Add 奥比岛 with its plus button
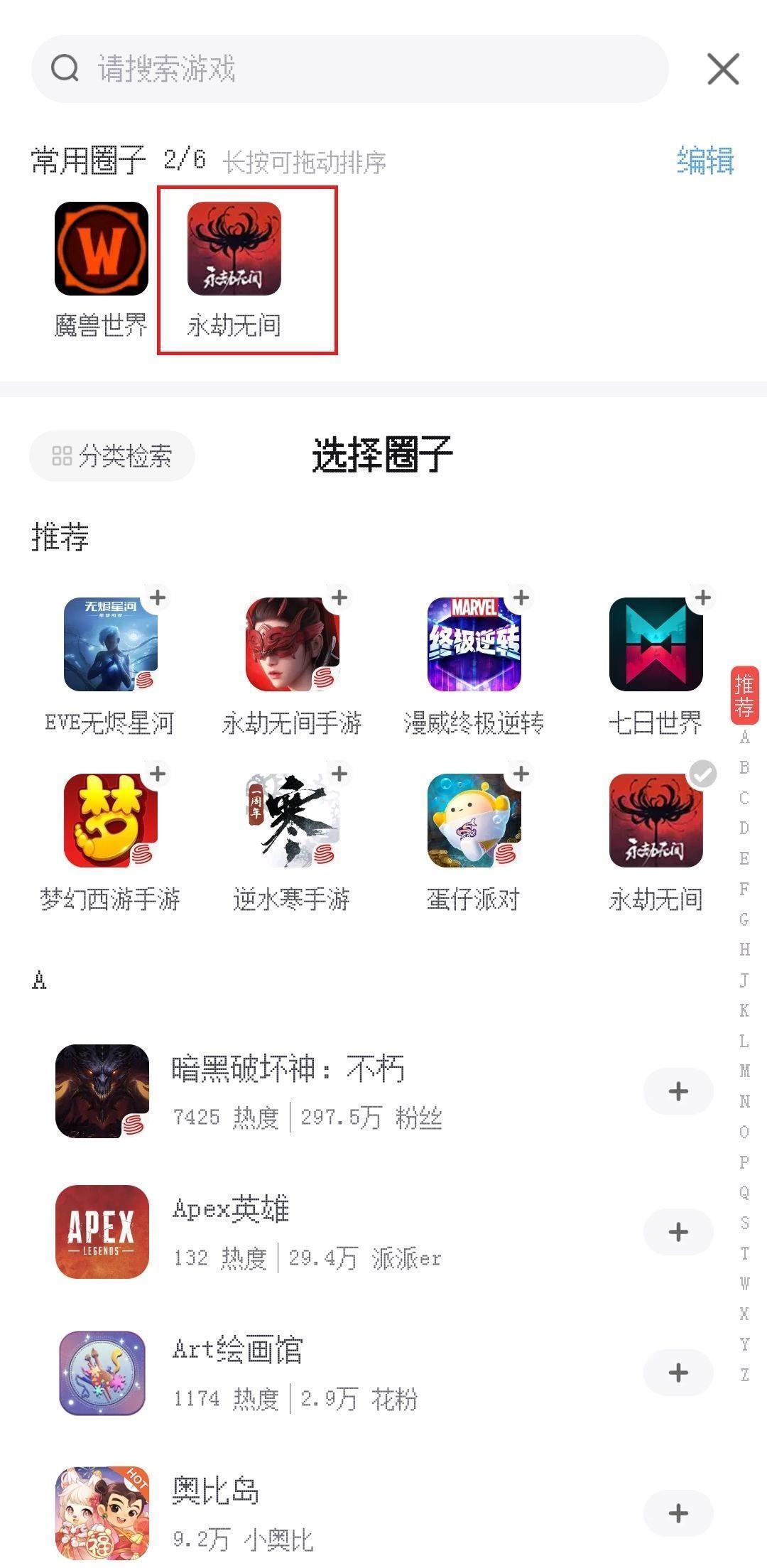 tap(678, 1513)
